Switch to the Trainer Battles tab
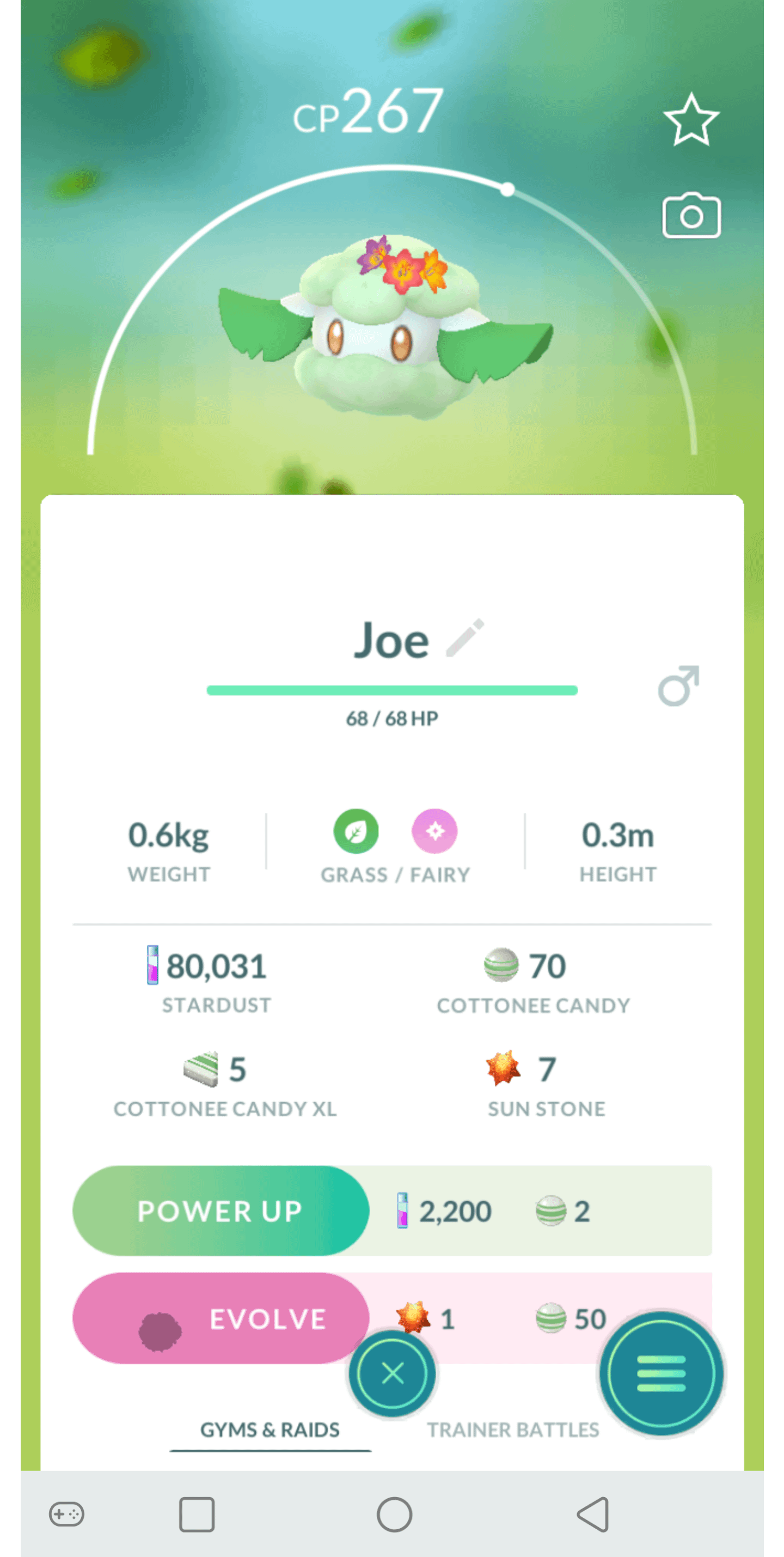This screenshot has width=784, height=1557. point(513,1430)
